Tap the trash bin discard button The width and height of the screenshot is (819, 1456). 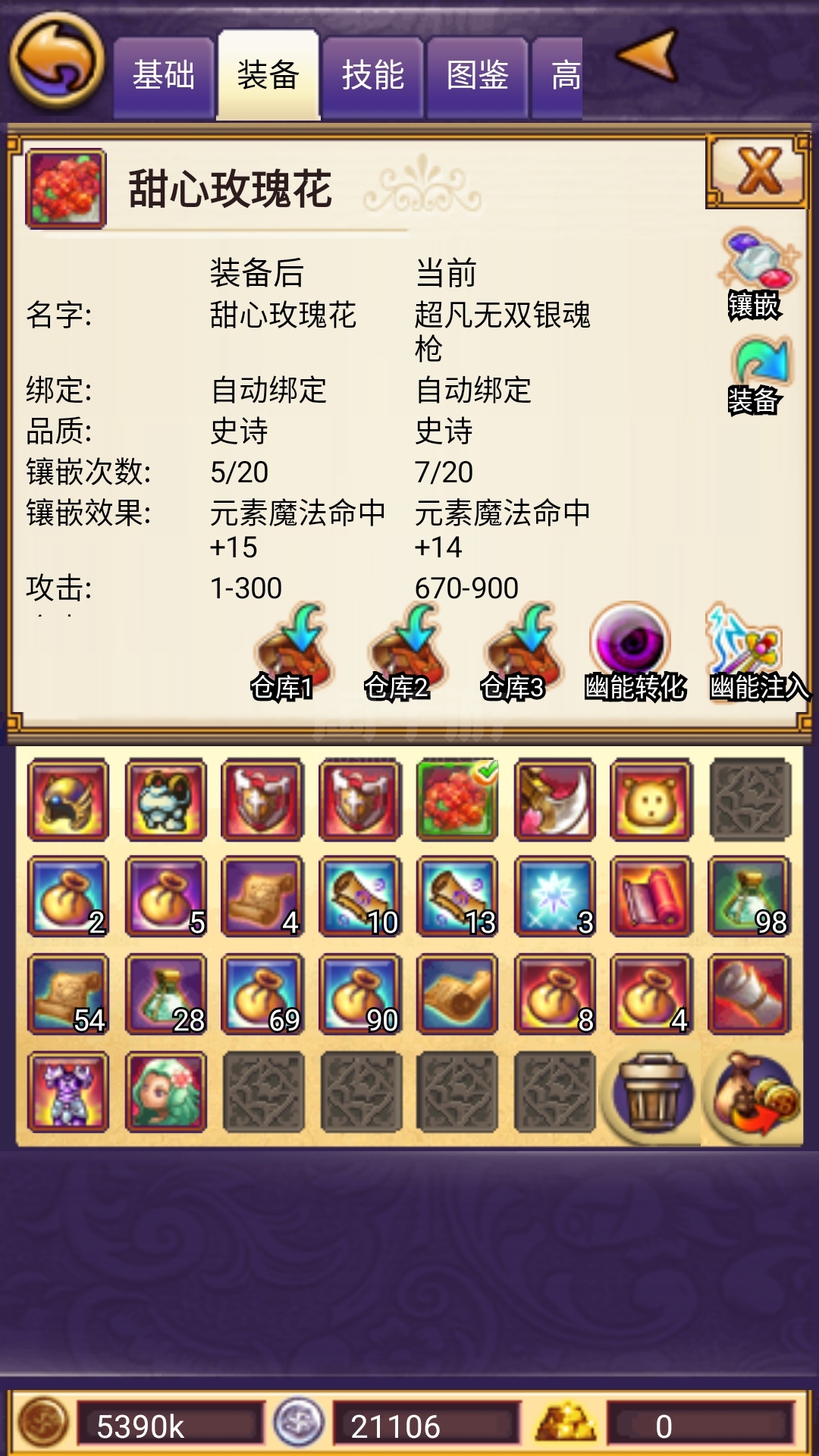pos(651,1094)
